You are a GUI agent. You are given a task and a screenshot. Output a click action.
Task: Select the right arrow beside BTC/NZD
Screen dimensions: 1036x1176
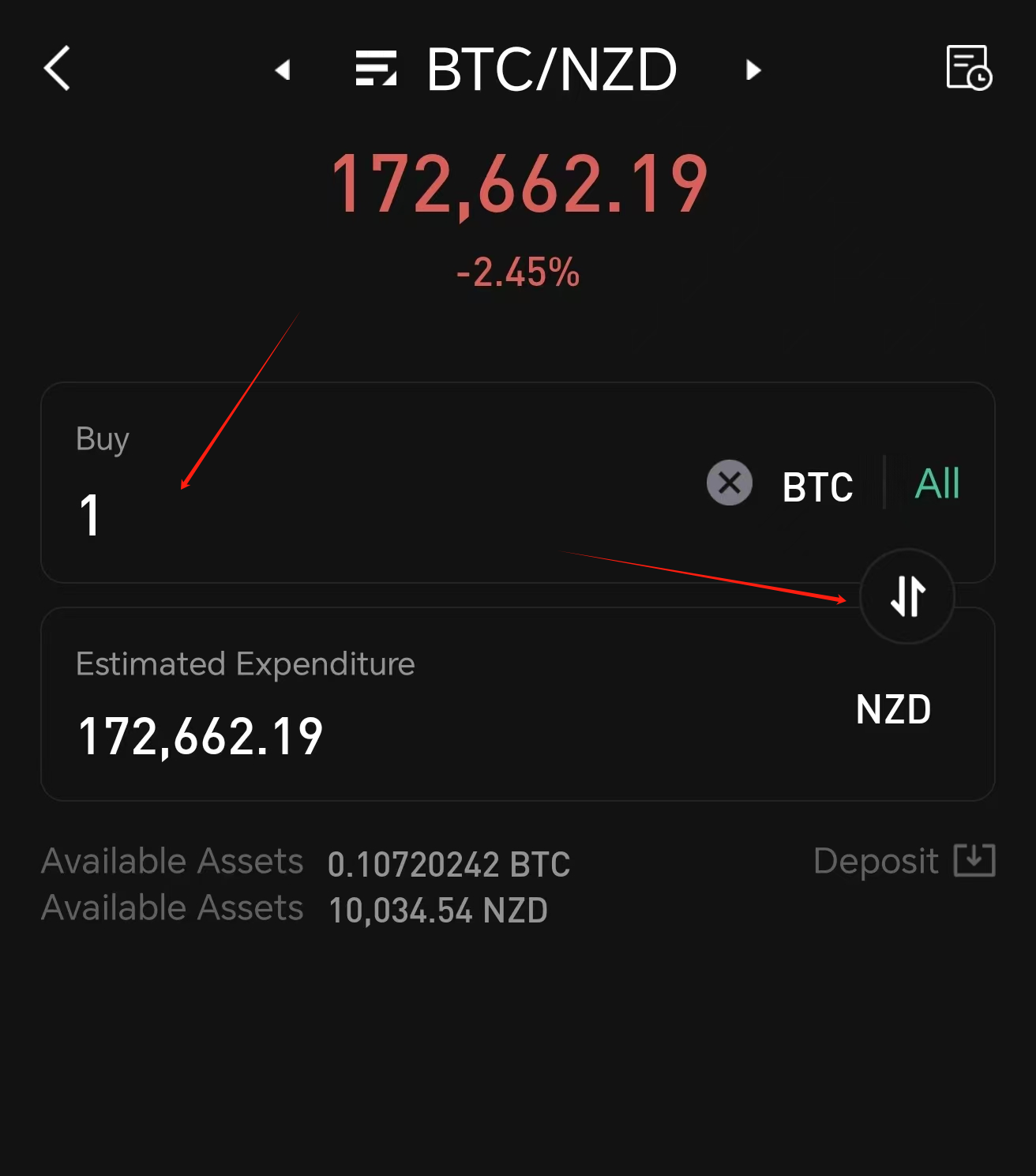(x=753, y=70)
